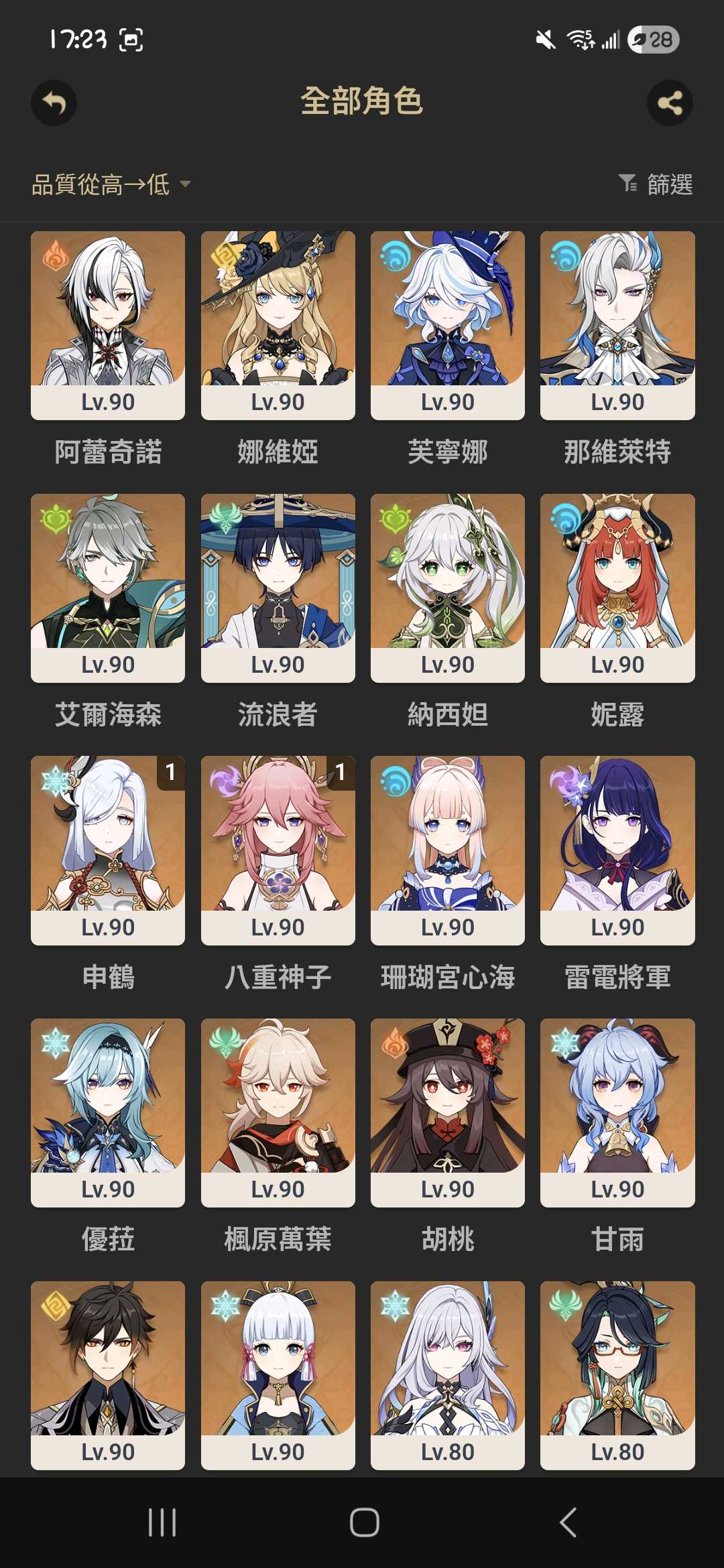Share the character list

coord(669,103)
